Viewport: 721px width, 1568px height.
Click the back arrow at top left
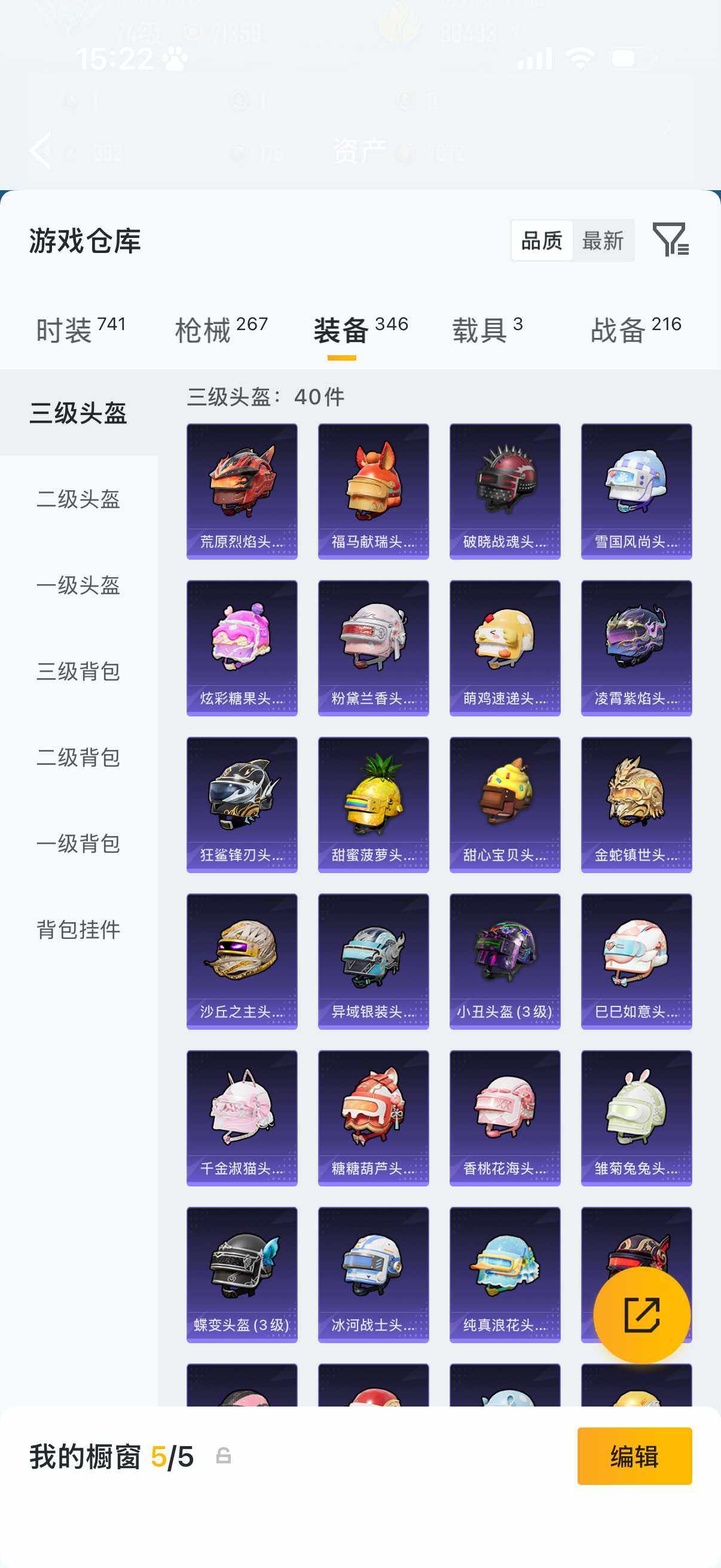[x=41, y=150]
